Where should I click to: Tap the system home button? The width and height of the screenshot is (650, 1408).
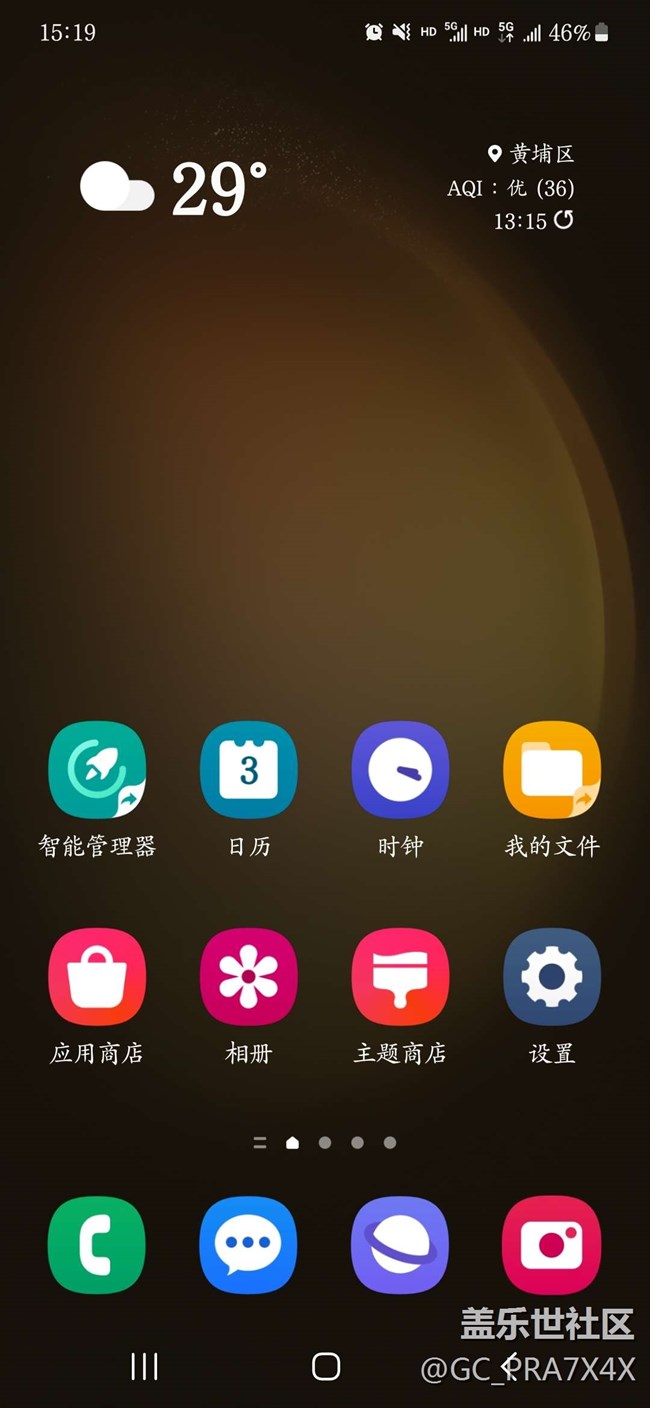(x=326, y=1366)
